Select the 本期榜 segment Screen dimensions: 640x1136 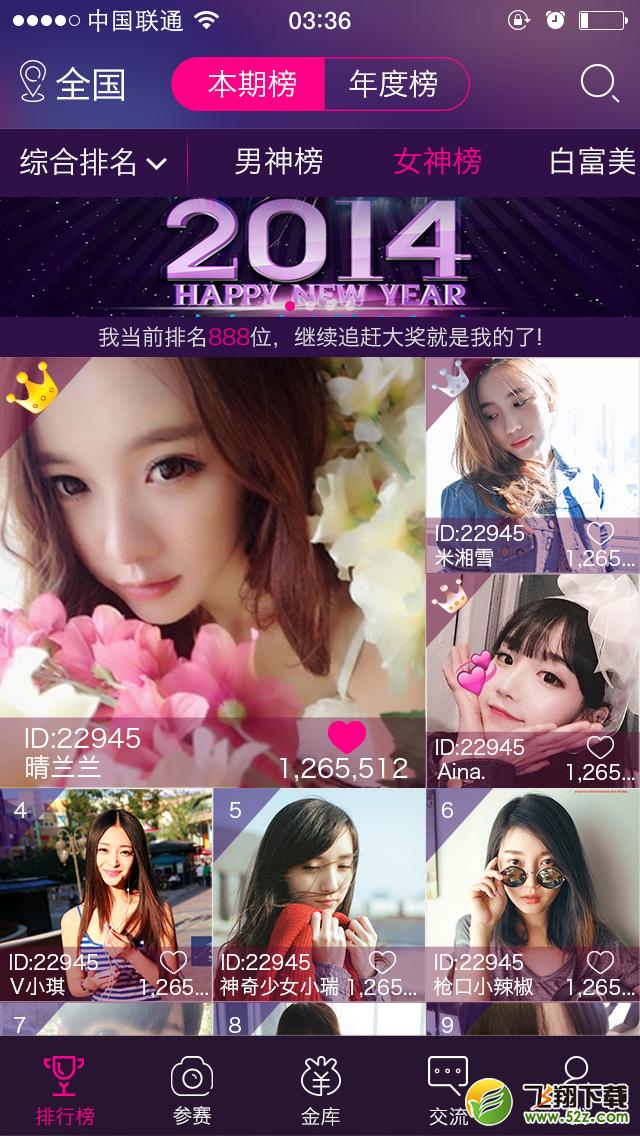coord(251,84)
